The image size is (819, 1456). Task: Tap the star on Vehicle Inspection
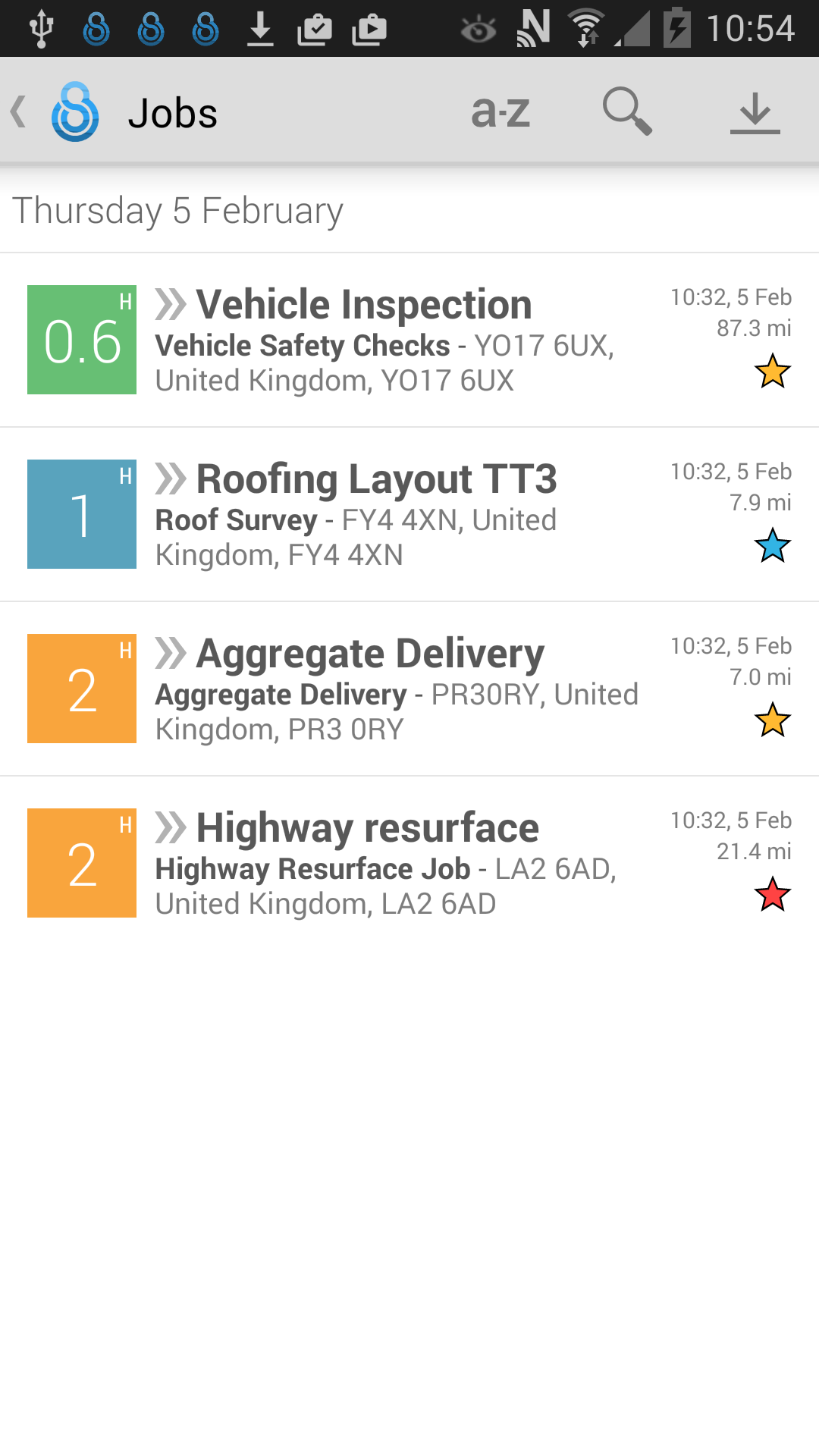(773, 372)
